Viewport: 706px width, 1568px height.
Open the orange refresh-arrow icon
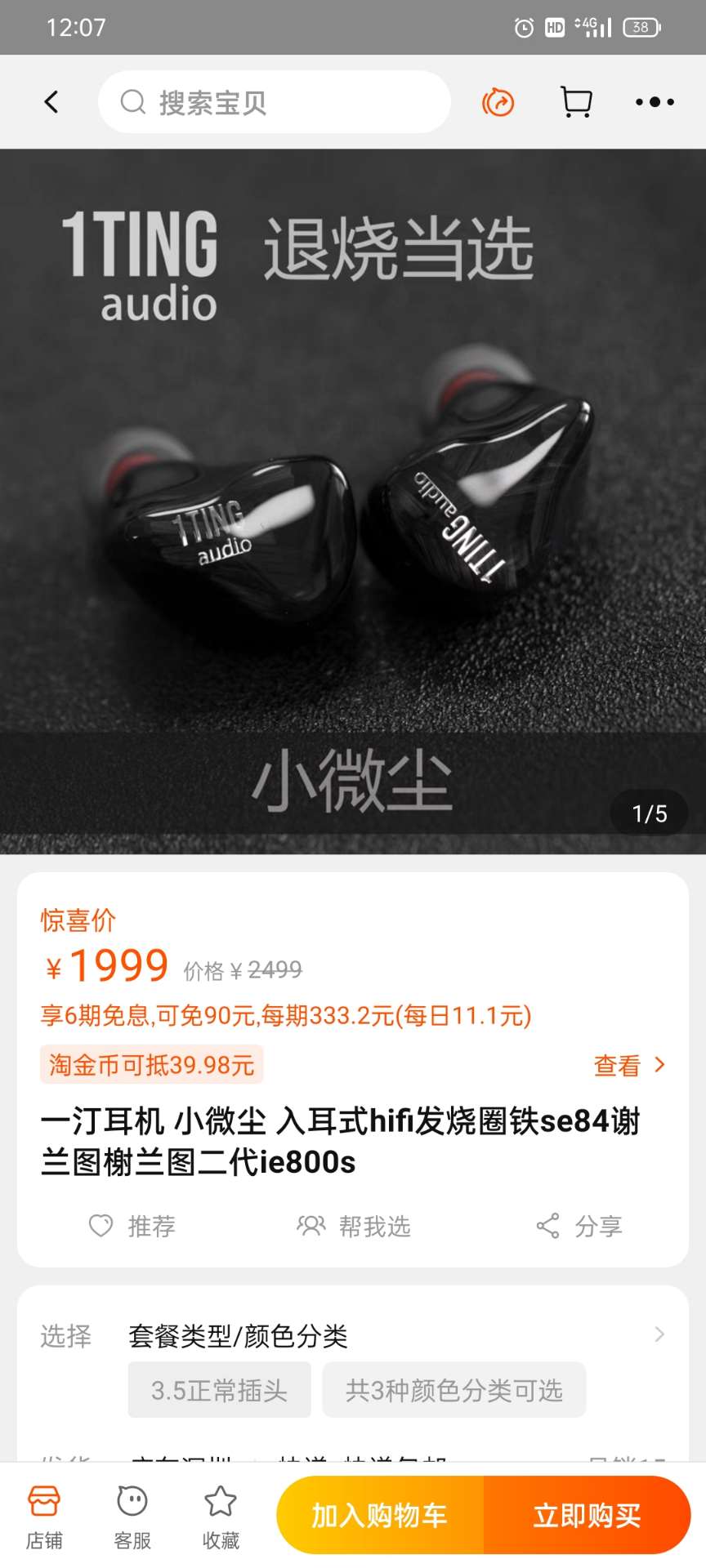coord(498,102)
